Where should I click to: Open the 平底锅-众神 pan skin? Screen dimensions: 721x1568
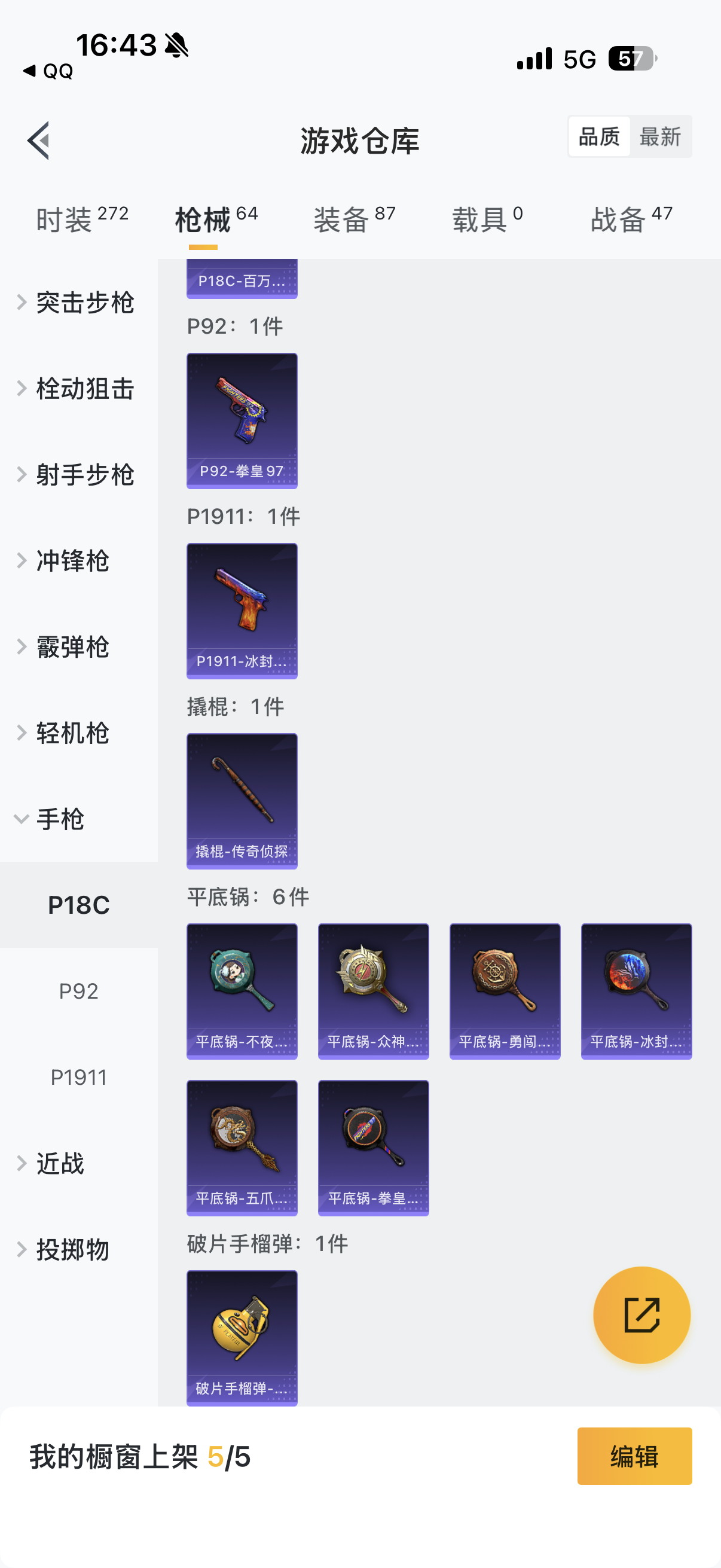(x=373, y=991)
